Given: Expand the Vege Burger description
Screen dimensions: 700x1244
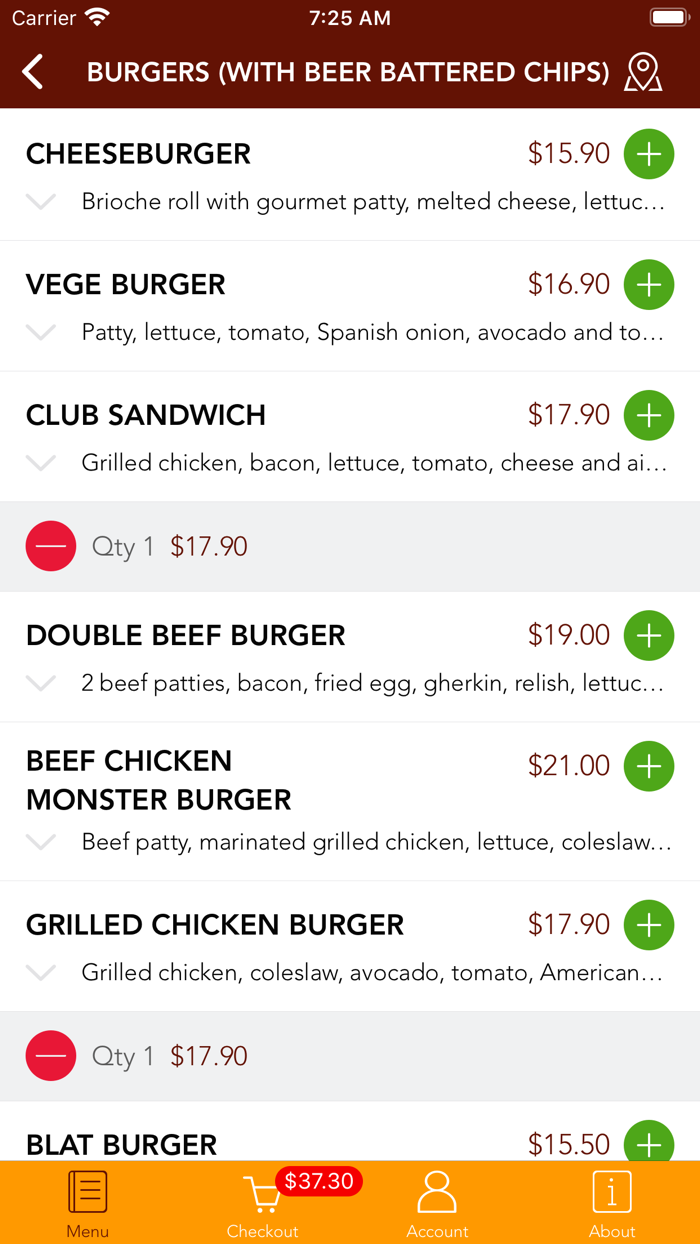Looking at the screenshot, I should pos(41,333).
